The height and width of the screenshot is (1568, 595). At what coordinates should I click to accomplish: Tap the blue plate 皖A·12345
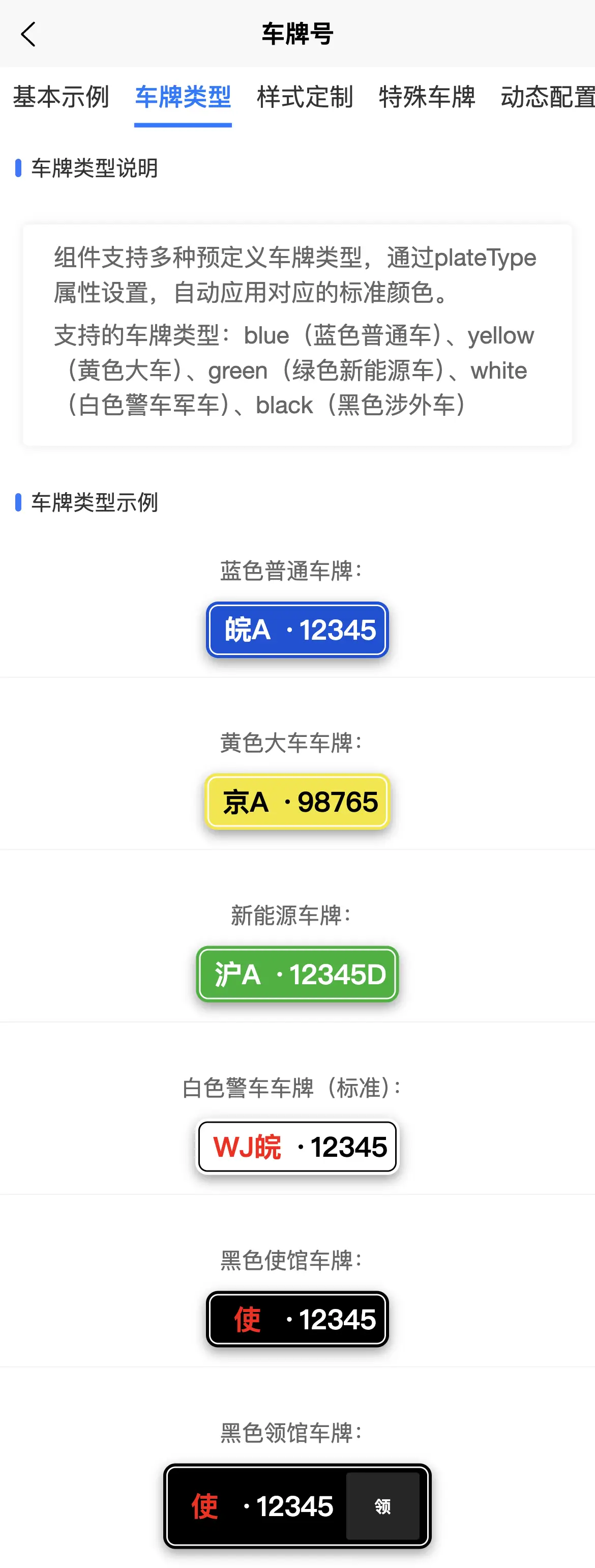pos(297,630)
